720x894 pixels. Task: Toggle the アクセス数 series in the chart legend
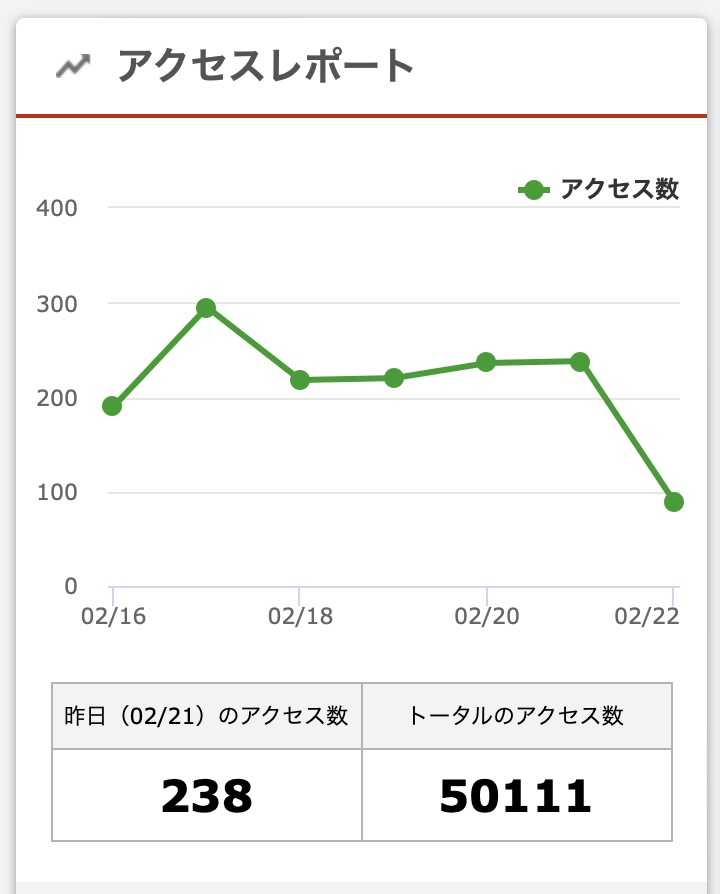pyautogui.click(x=600, y=190)
